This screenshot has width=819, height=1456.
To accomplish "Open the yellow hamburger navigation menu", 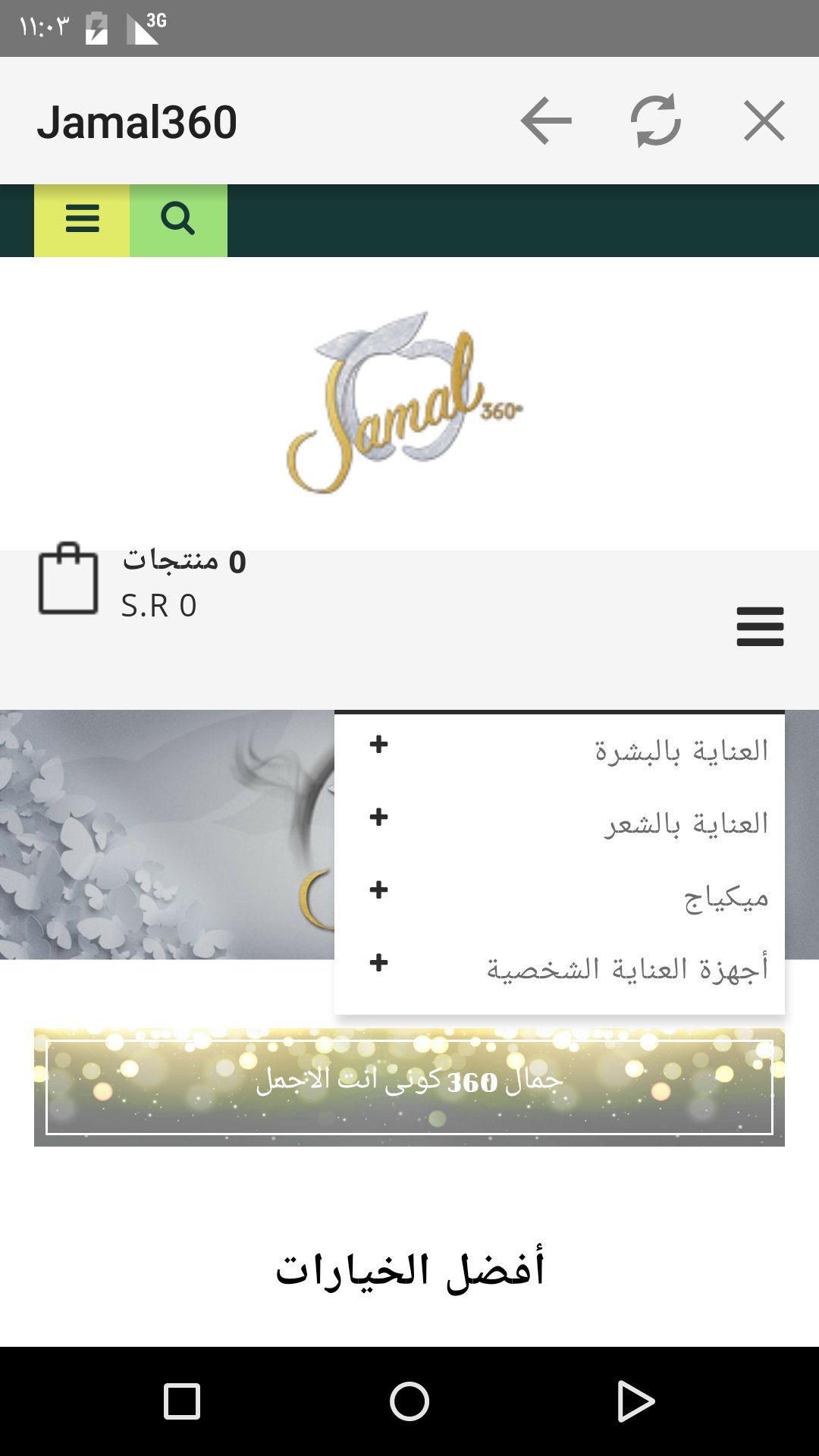I will point(81,219).
